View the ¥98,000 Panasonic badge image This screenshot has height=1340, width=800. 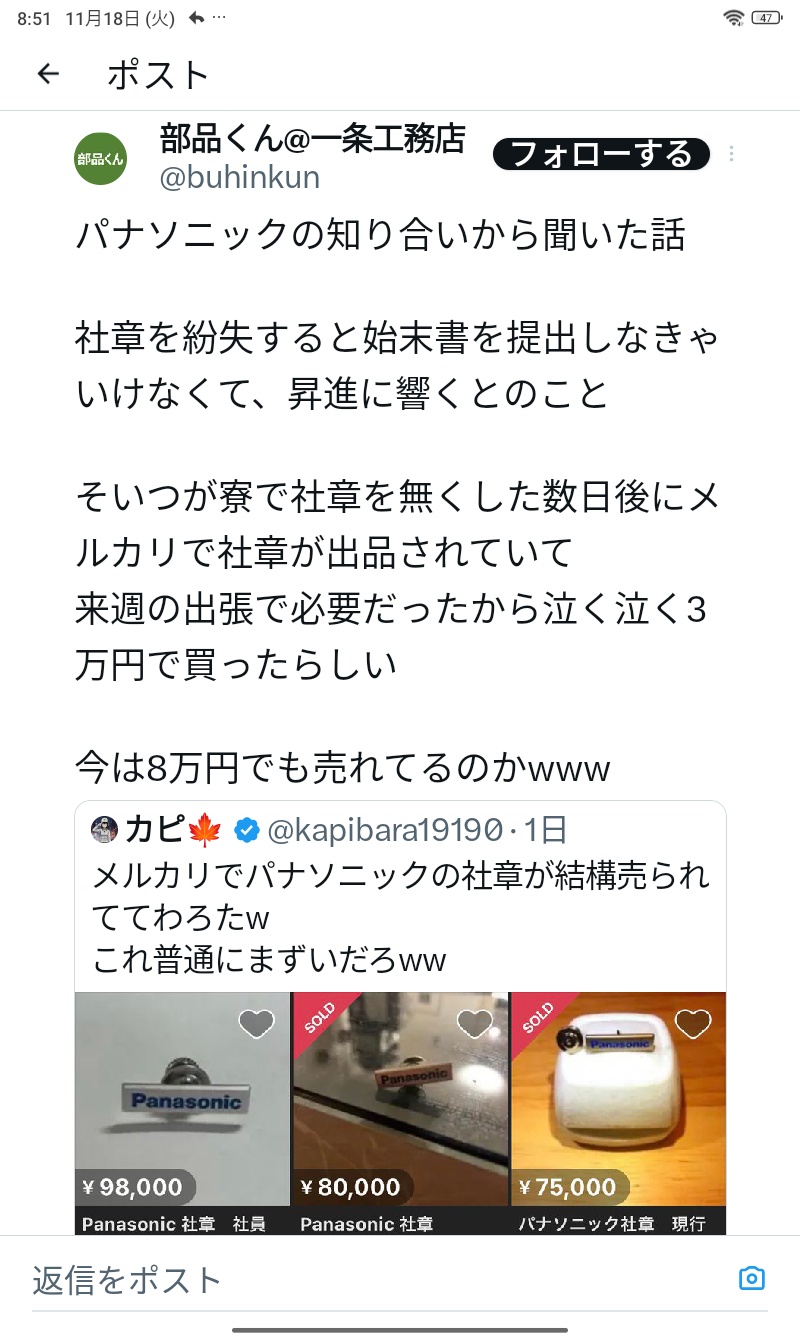[x=182, y=1099]
